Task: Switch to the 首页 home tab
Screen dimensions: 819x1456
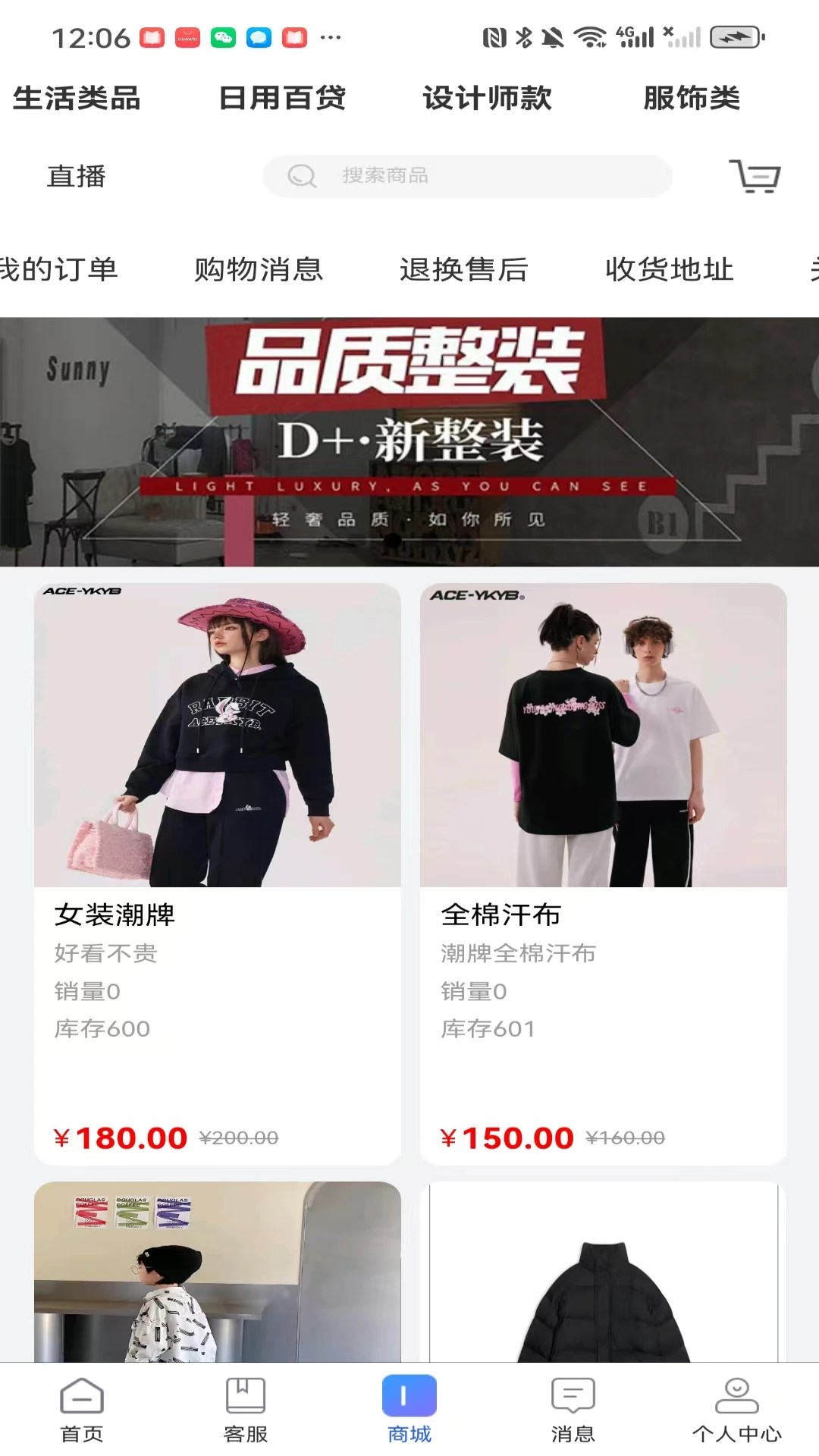Action: click(x=82, y=1409)
